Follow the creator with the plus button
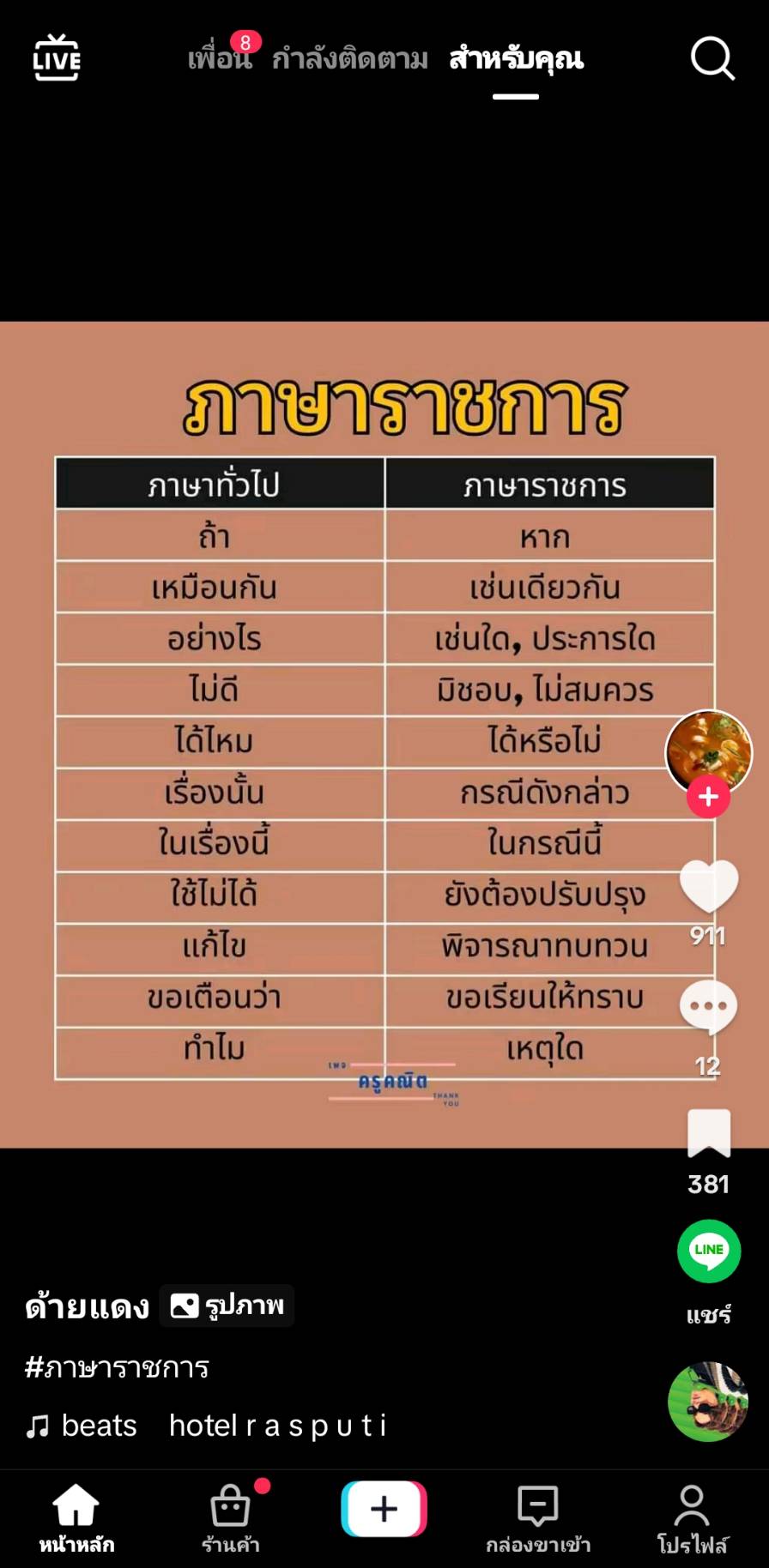 pos(708,797)
